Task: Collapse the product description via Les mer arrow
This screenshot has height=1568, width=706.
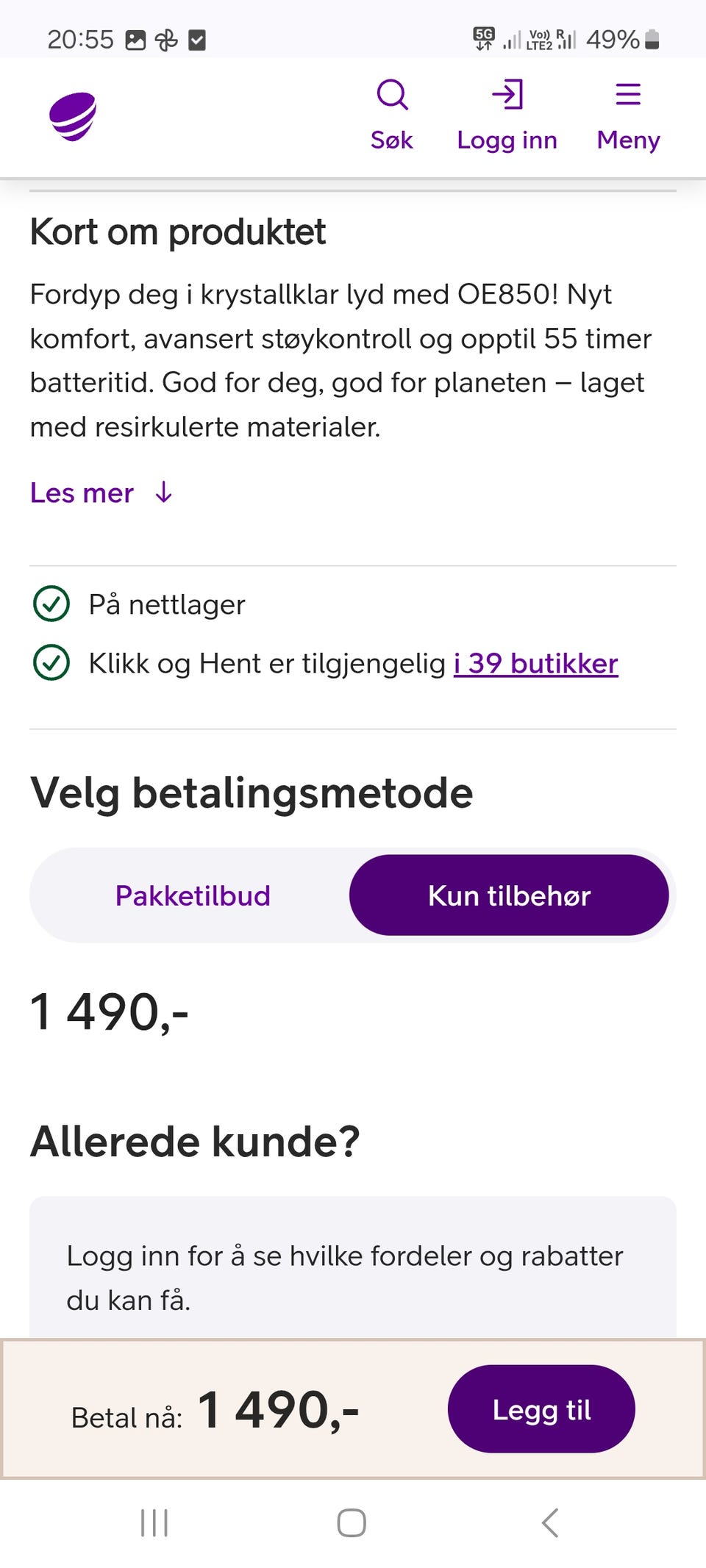Action: (x=163, y=493)
